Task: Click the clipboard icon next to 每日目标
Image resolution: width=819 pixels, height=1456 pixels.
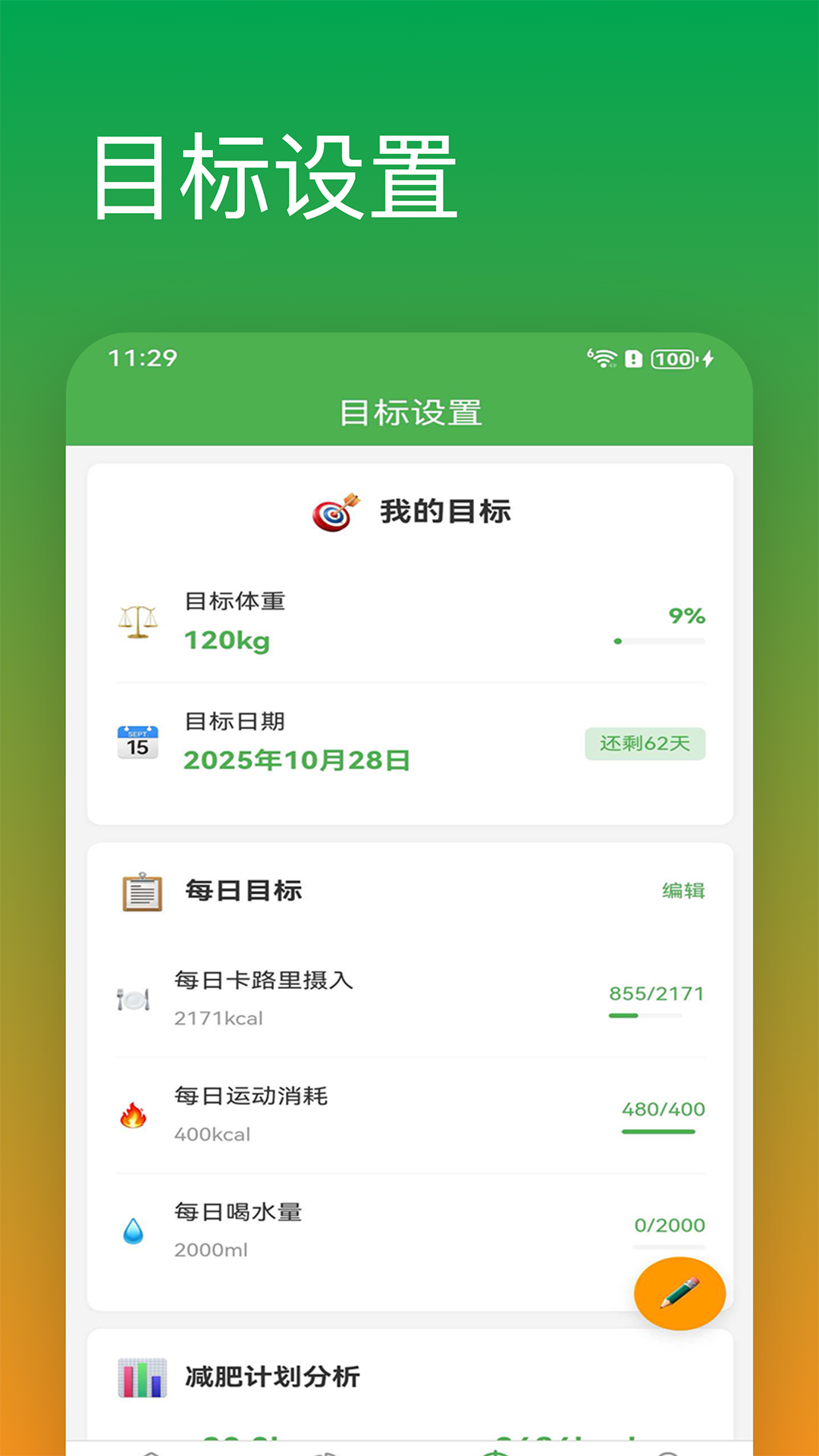Action: (140, 891)
